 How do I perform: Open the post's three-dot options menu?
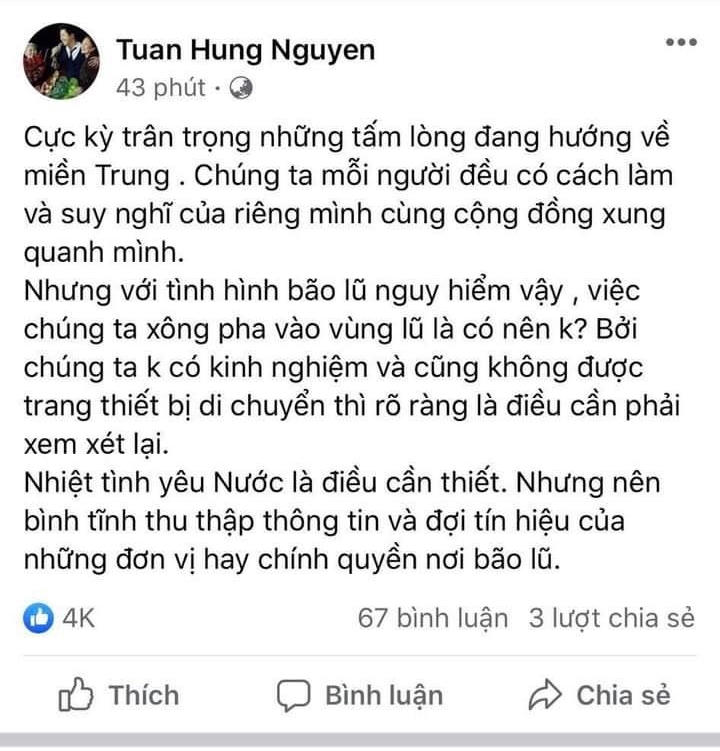pos(680,43)
